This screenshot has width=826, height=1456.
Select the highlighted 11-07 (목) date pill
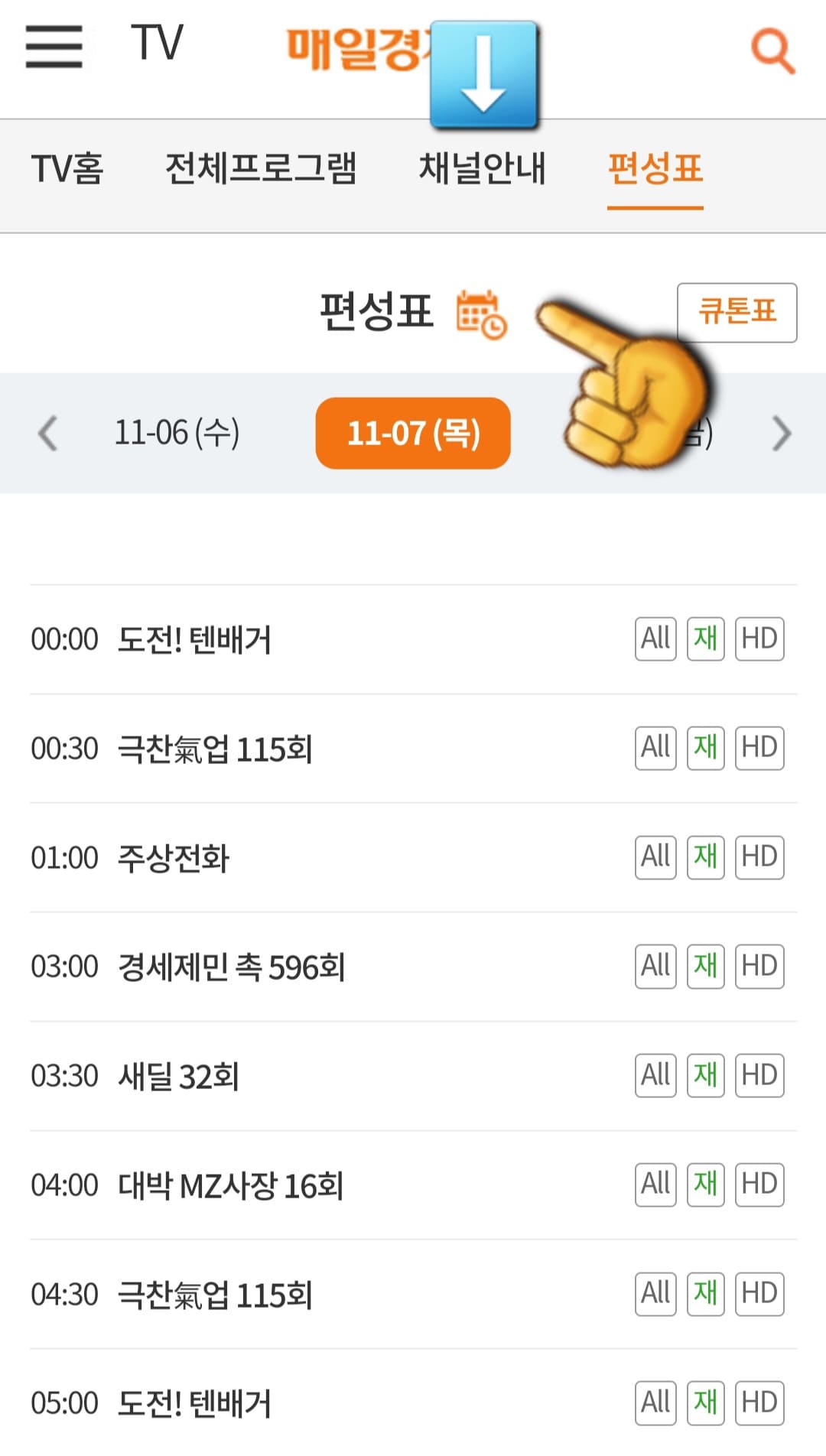click(x=412, y=433)
